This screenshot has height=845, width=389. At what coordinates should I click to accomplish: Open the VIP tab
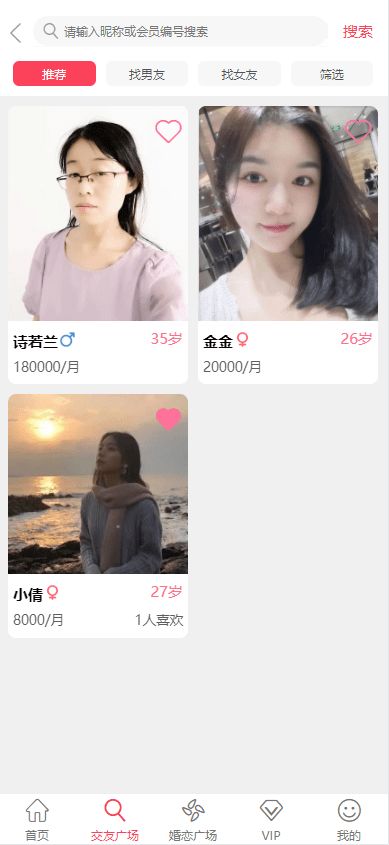pyautogui.click(x=271, y=820)
